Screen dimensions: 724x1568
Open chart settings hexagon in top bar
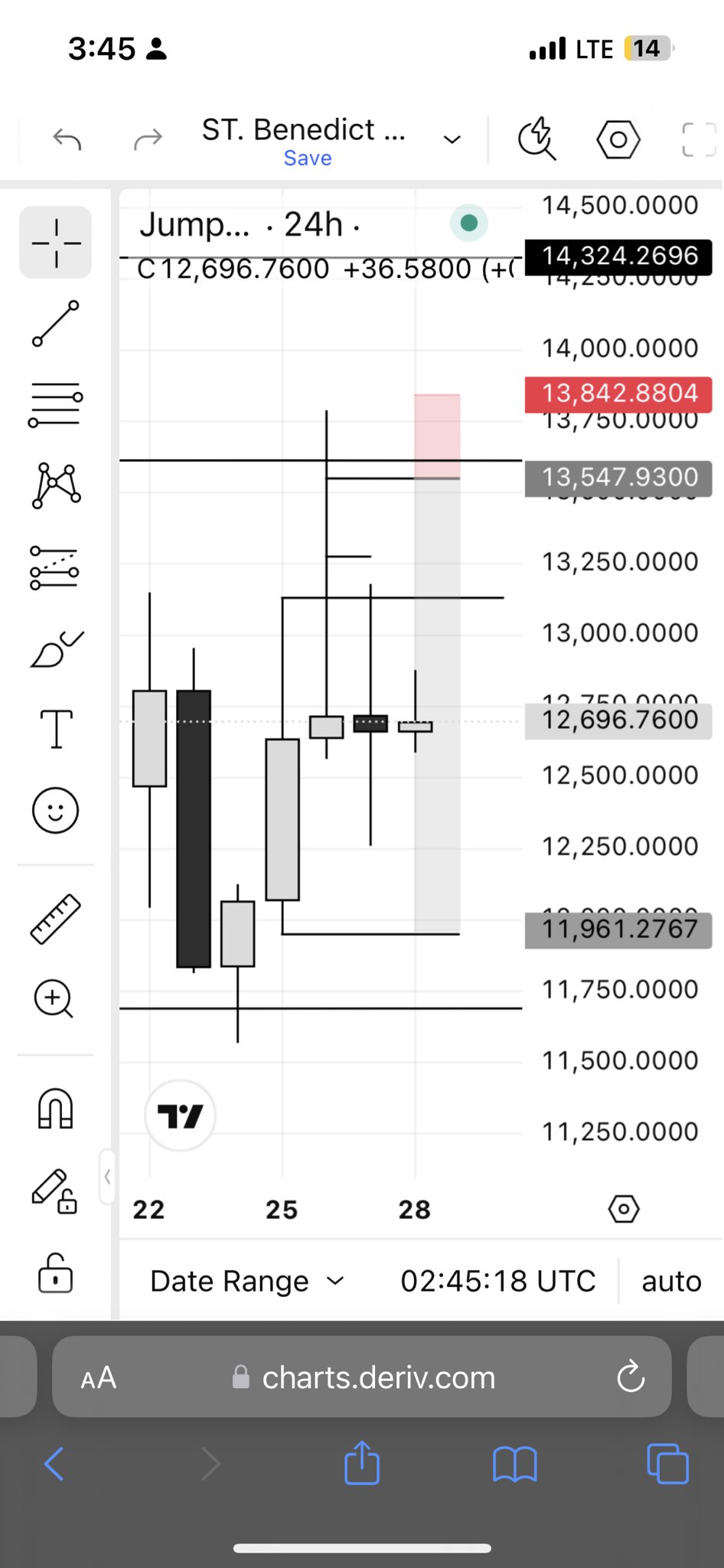click(x=618, y=139)
